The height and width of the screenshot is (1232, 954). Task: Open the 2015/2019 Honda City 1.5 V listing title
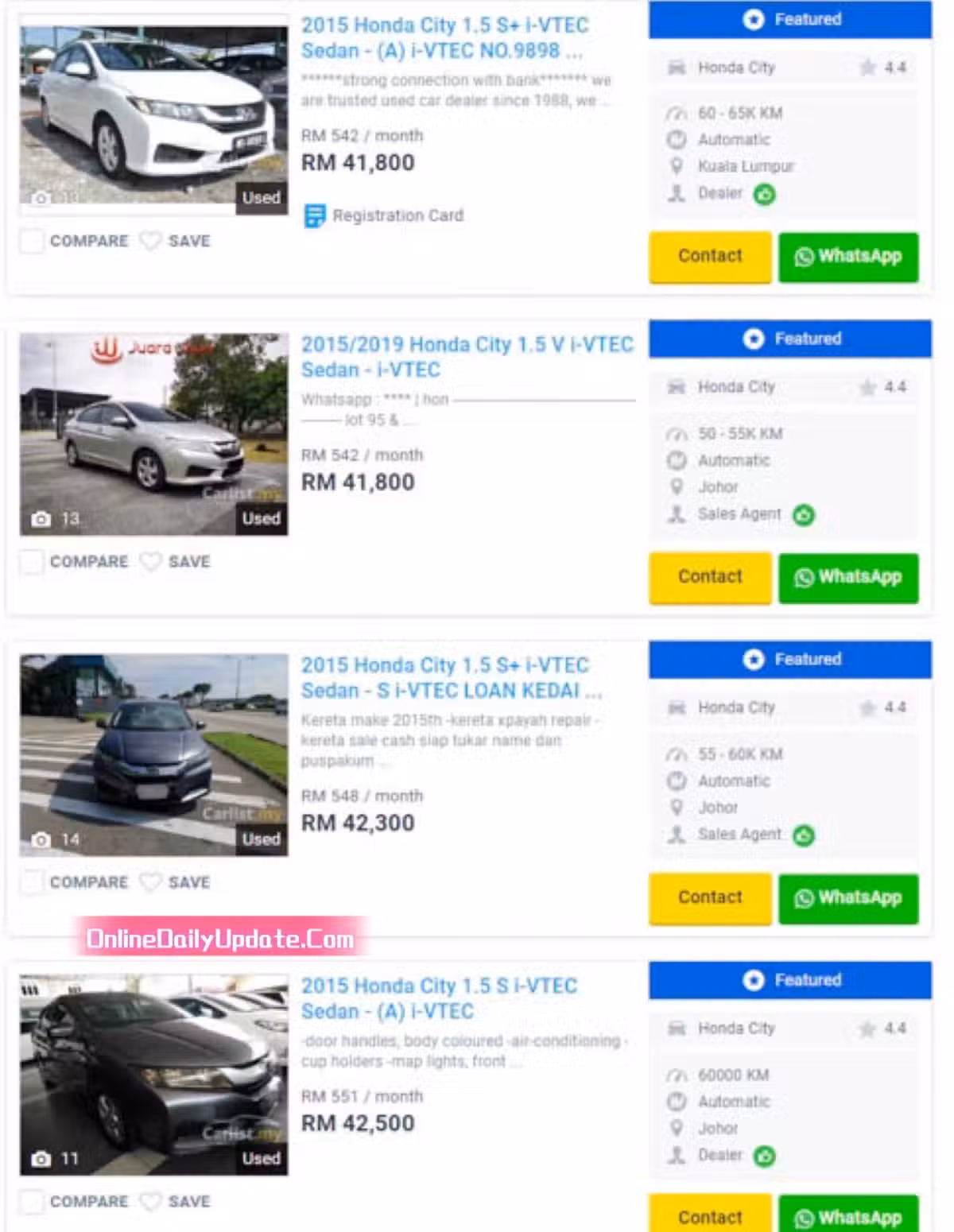click(467, 357)
